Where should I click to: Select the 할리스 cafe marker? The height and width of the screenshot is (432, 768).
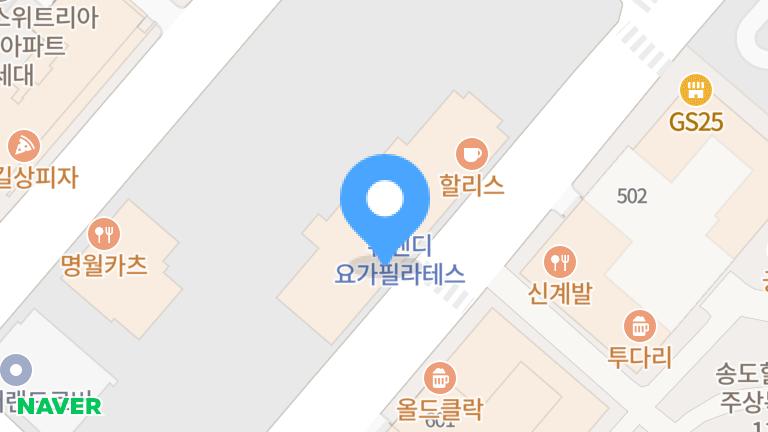click(x=471, y=153)
